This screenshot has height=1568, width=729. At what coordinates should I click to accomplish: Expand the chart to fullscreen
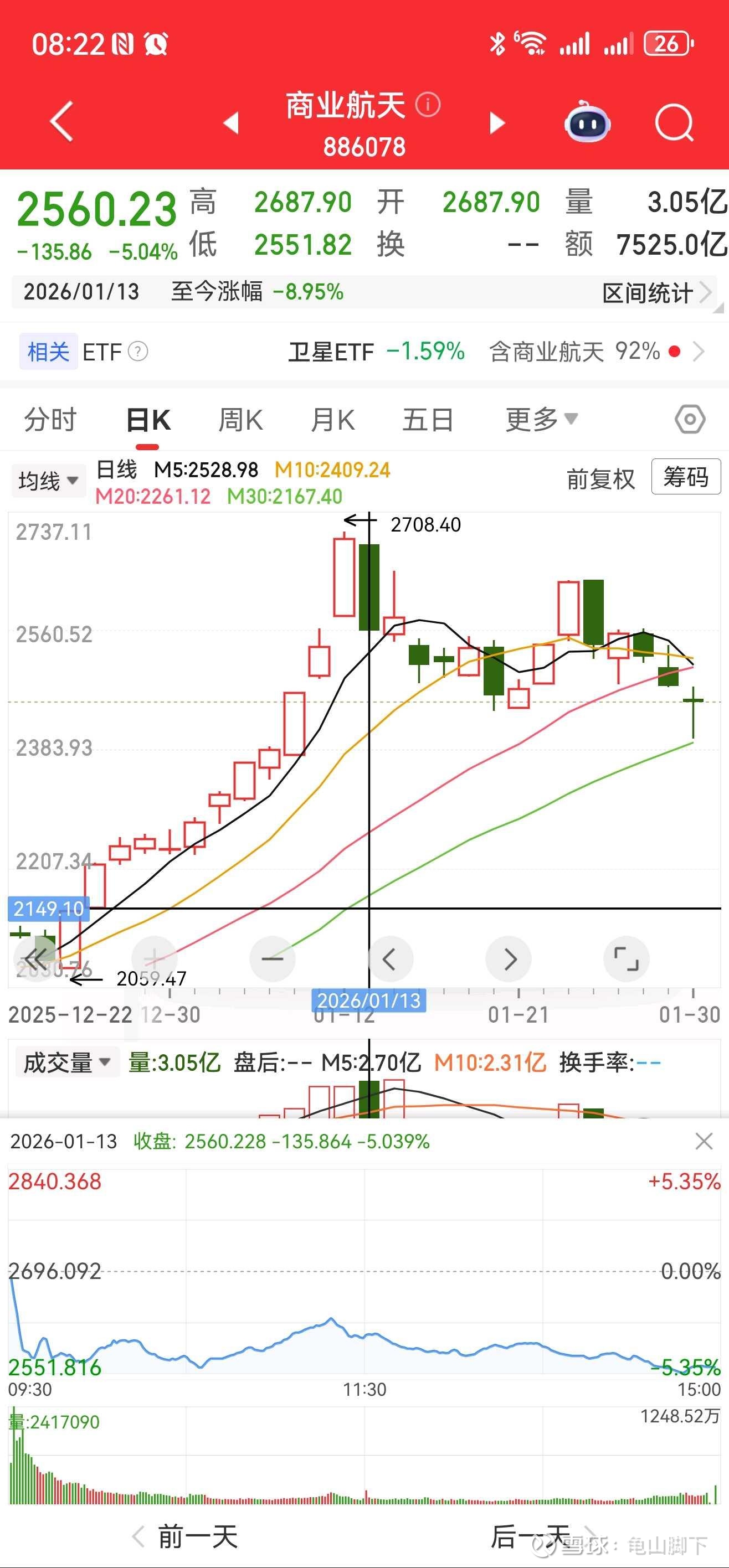[x=625, y=960]
